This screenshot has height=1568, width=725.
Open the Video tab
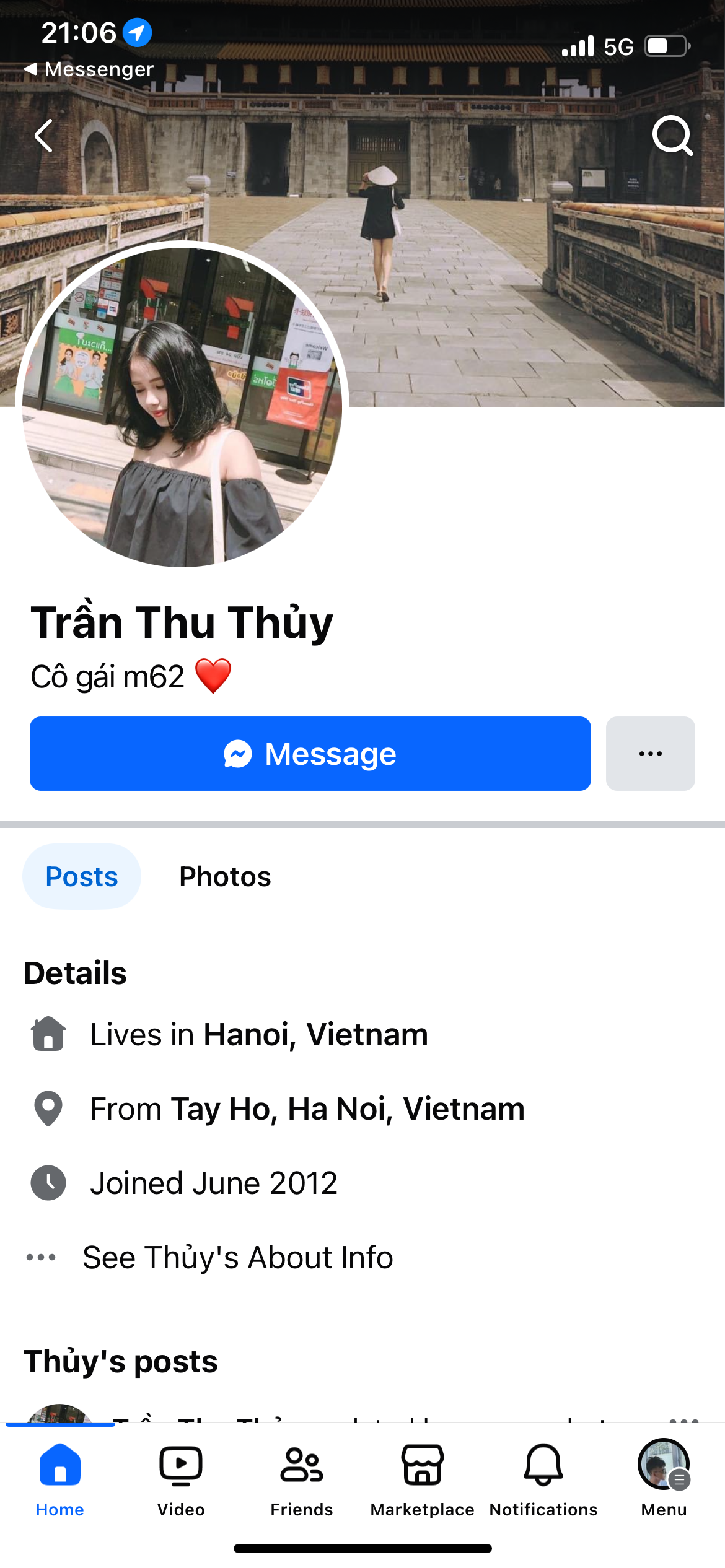pos(181,1479)
